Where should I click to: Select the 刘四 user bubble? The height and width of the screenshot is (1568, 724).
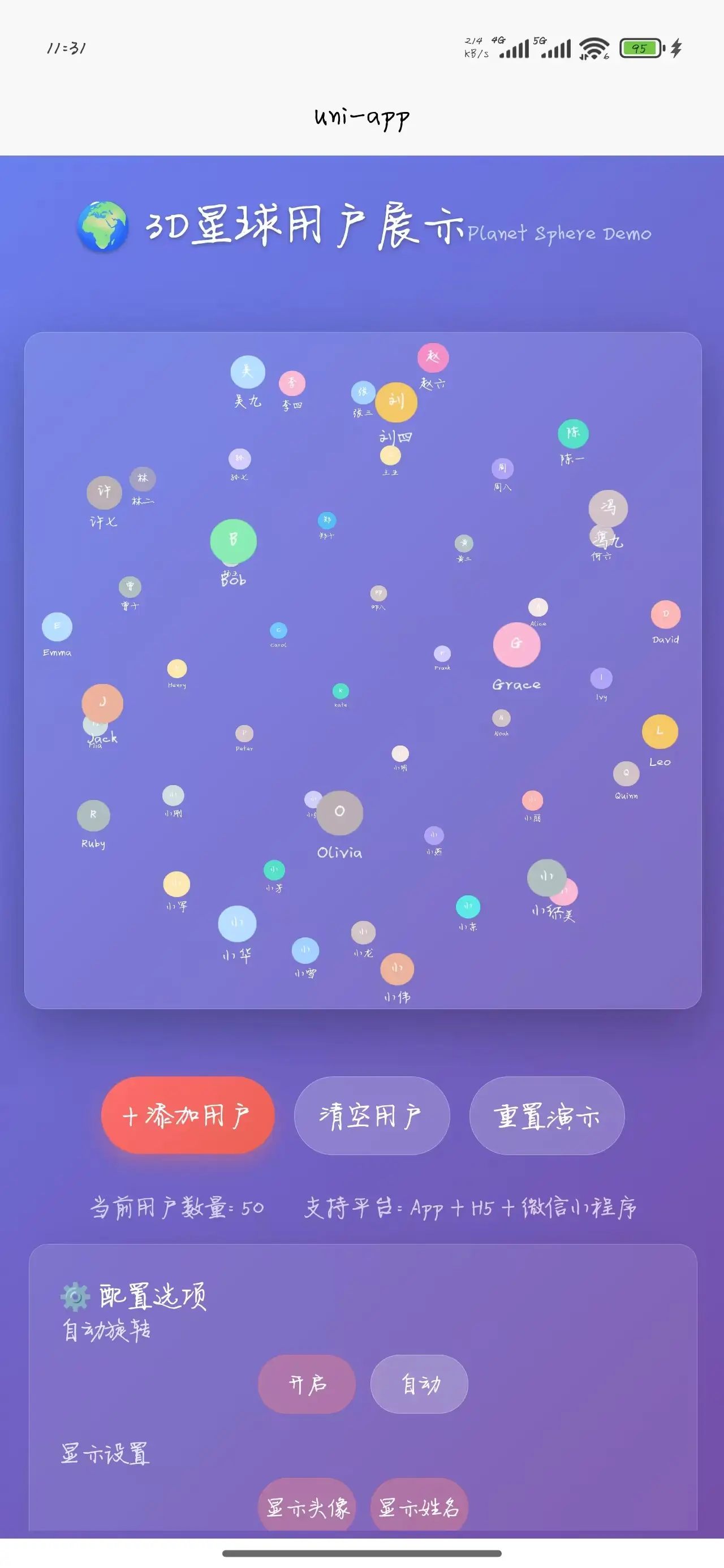point(397,402)
